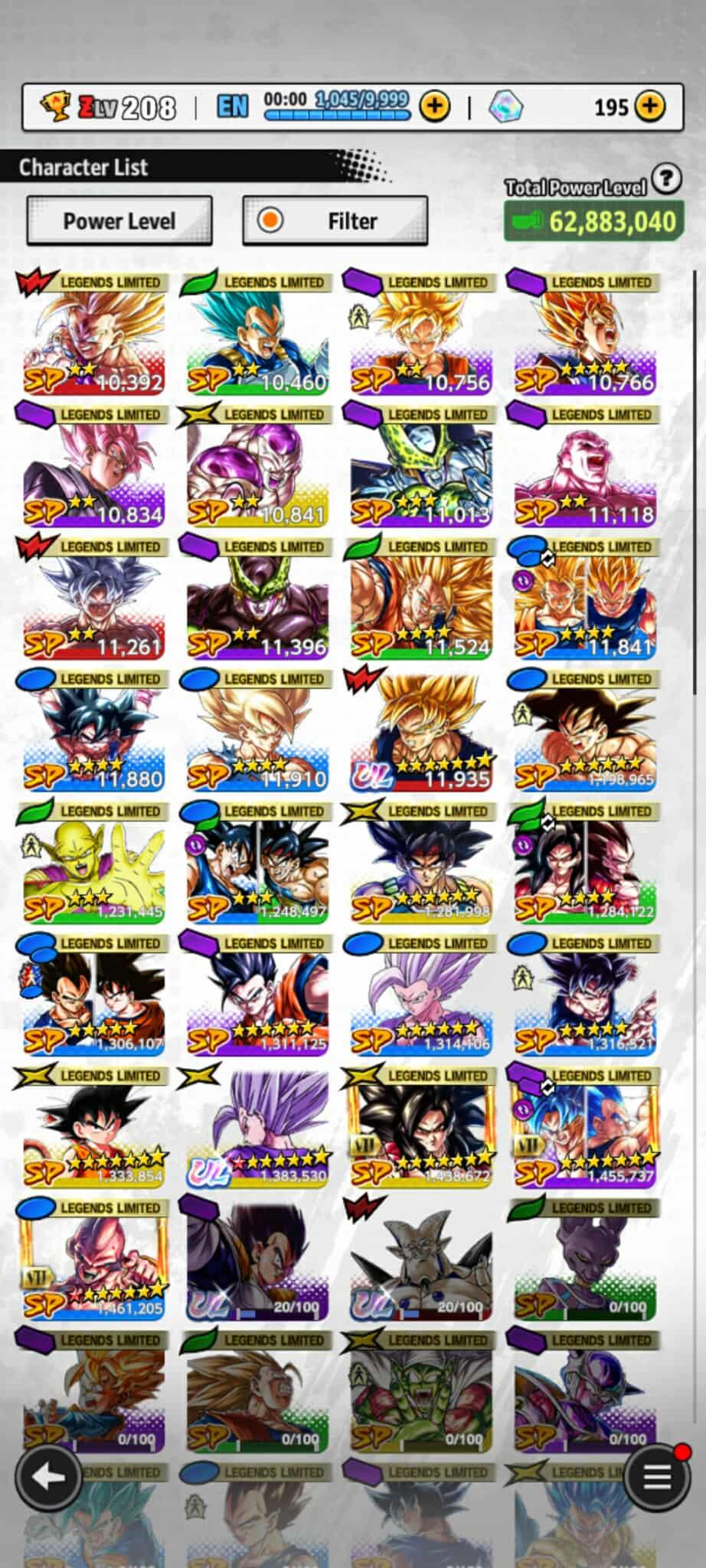Open the Total Power Level help icon
The width and height of the screenshot is (706, 1568).
[x=666, y=179]
